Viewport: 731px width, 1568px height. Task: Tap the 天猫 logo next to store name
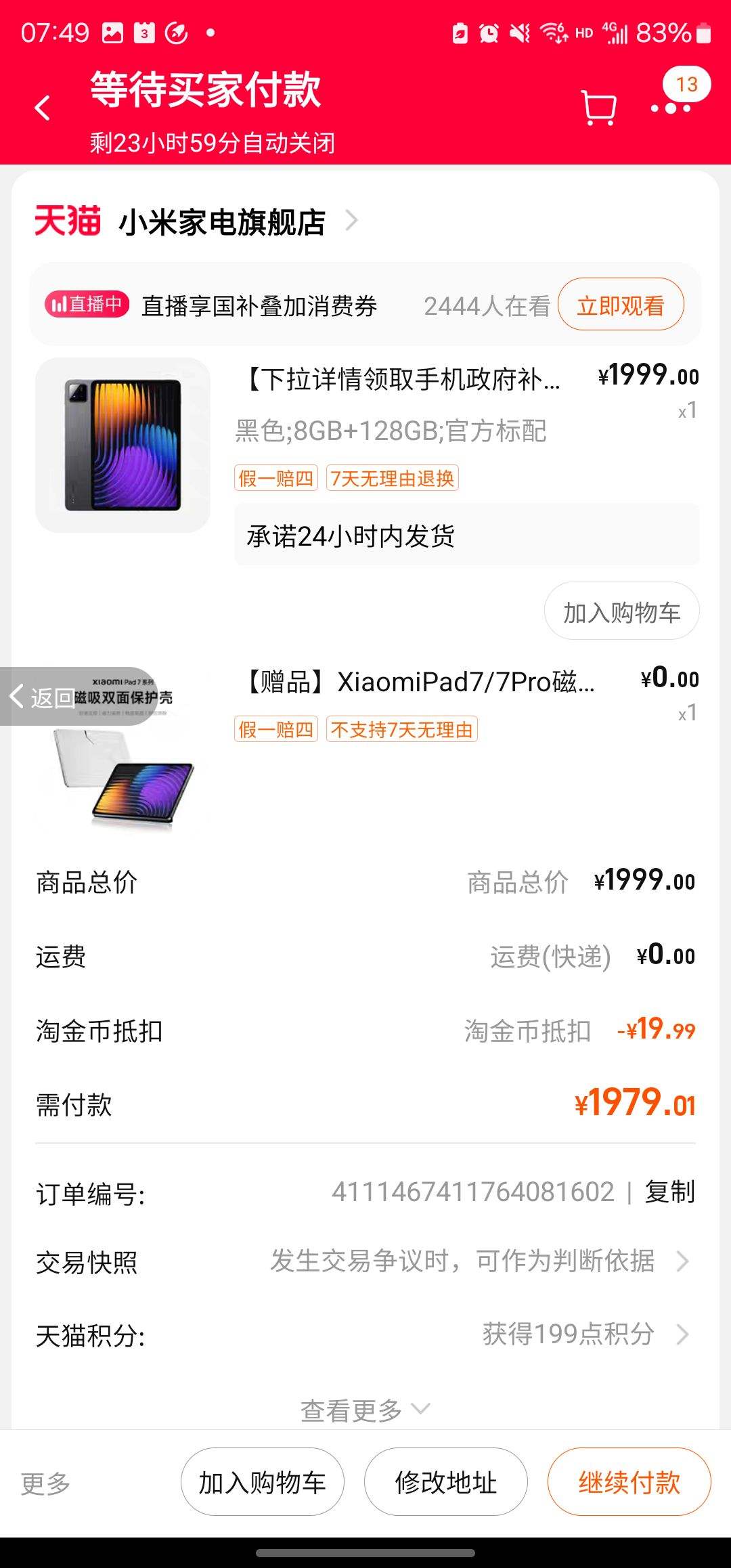[x=67, y=221]
